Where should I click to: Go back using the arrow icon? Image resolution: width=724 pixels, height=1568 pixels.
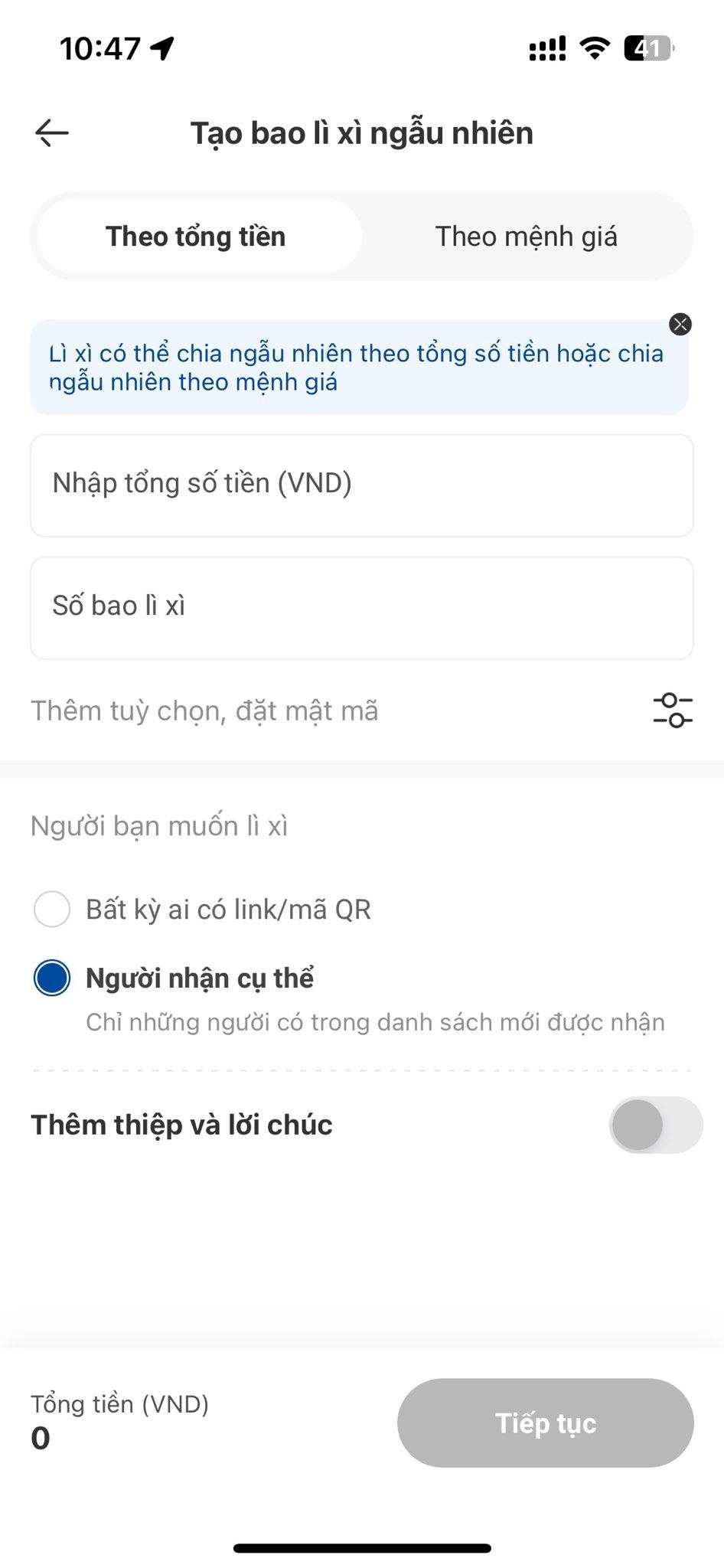click(52, 133)
